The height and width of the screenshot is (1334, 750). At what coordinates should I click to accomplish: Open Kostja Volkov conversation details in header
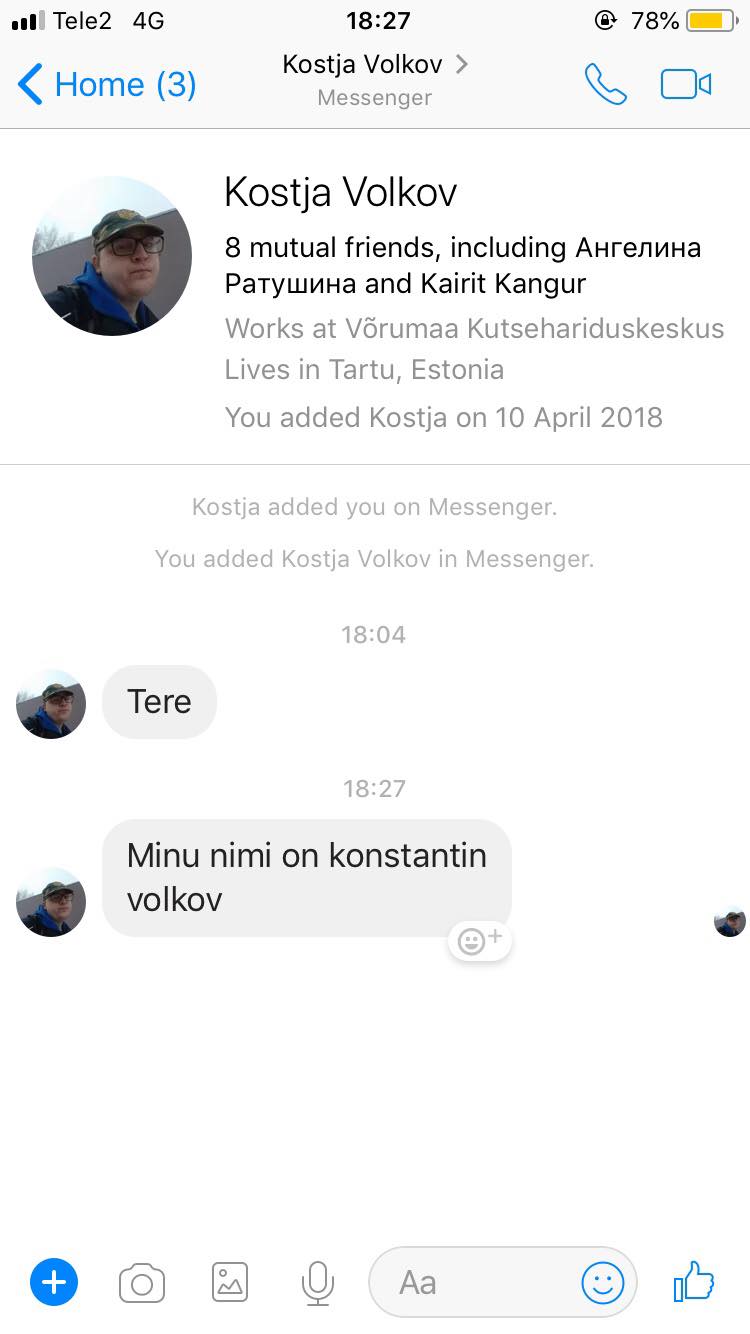point(375,80)
